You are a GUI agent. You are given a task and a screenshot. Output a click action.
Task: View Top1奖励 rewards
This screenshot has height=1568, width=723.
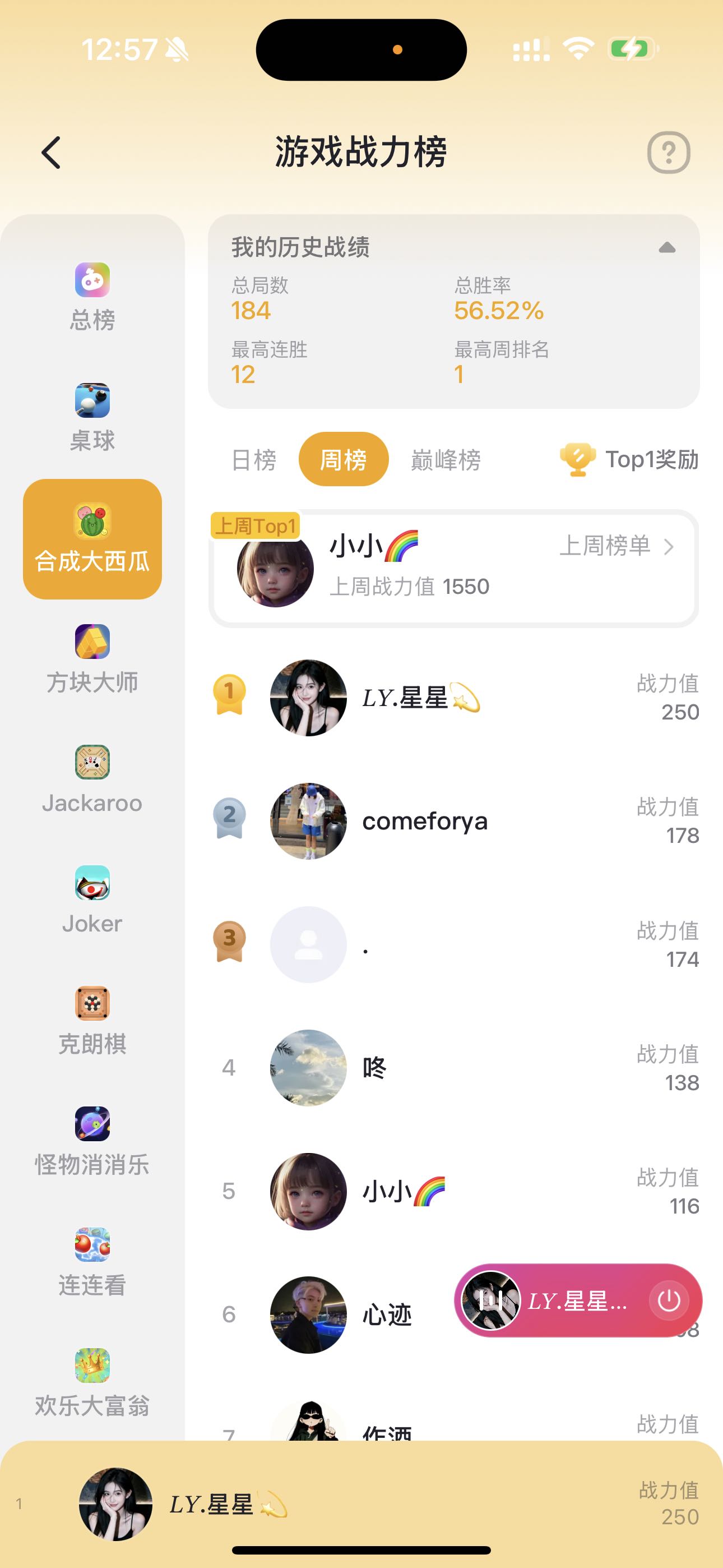(x=629, y=459)
